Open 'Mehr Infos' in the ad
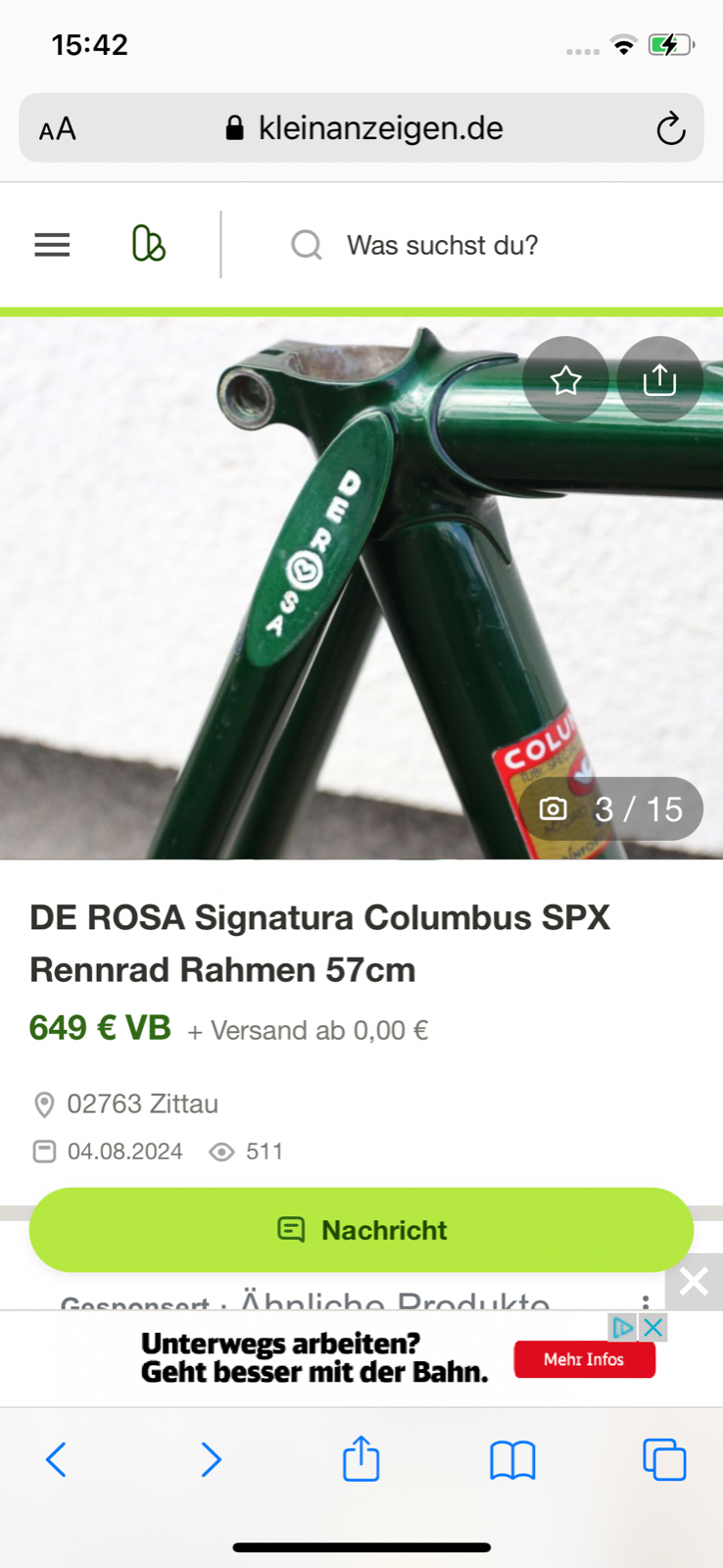This screenshot has width=723, height=1568. (x=584, y=1359)
